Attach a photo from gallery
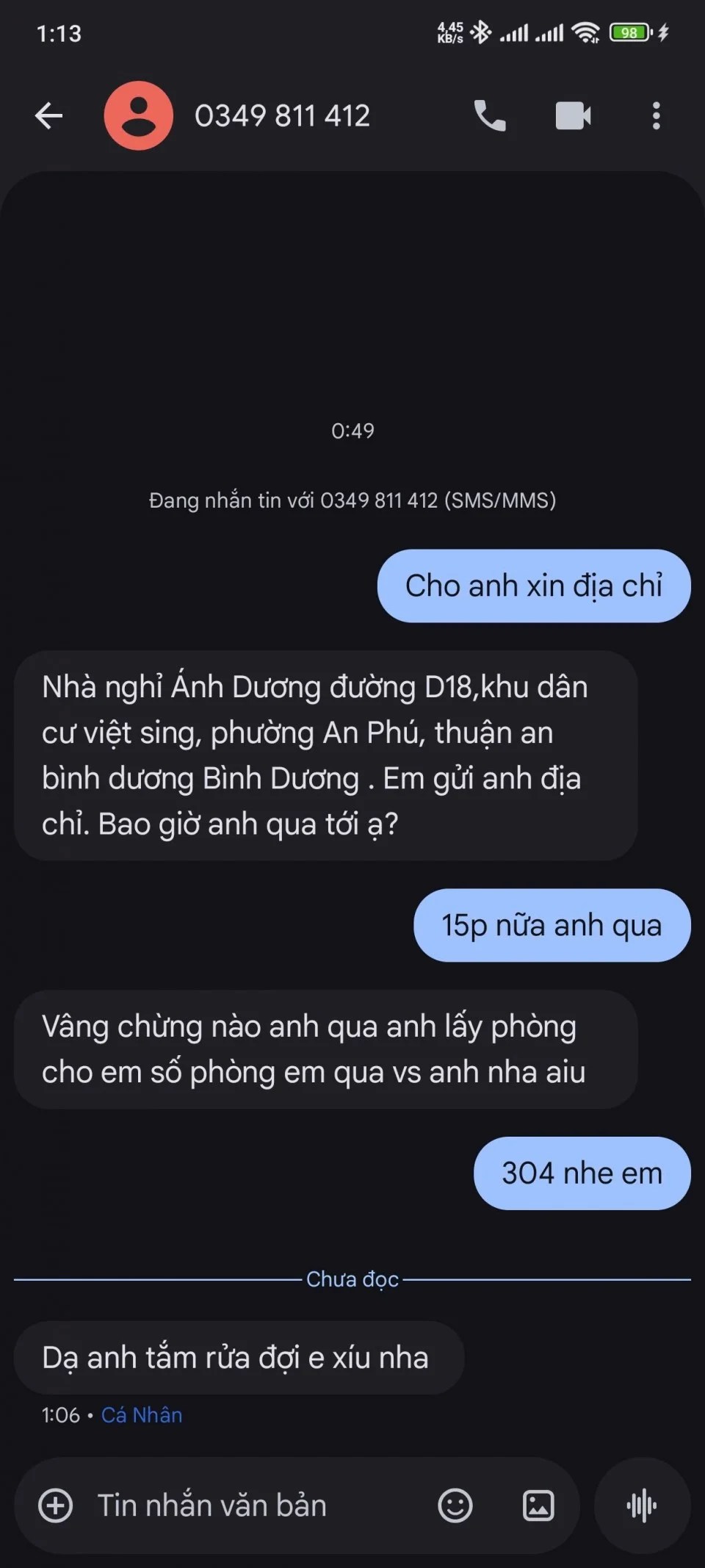Viewport: 705px width, 1568px height. (538, 1506)
